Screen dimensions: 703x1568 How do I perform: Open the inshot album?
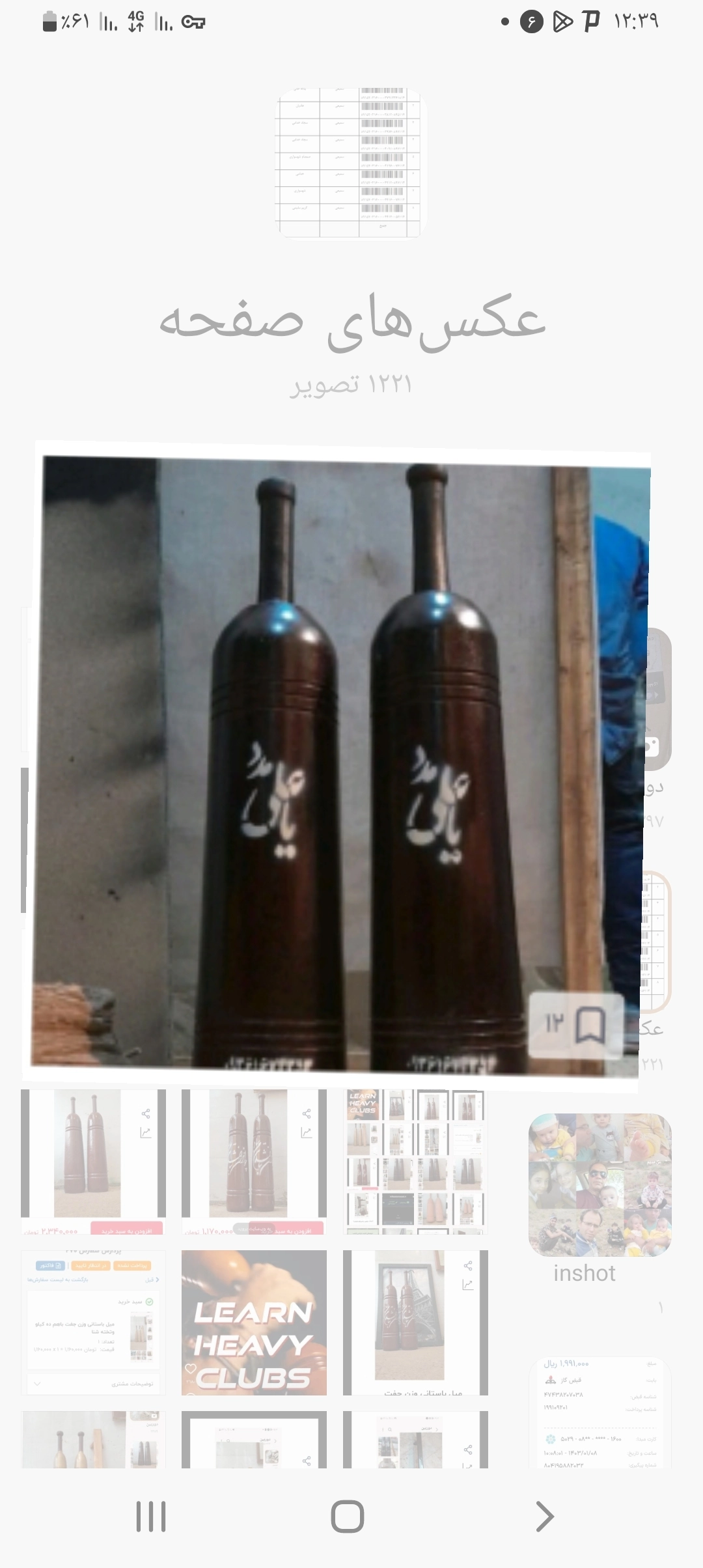click(600, 1185)
